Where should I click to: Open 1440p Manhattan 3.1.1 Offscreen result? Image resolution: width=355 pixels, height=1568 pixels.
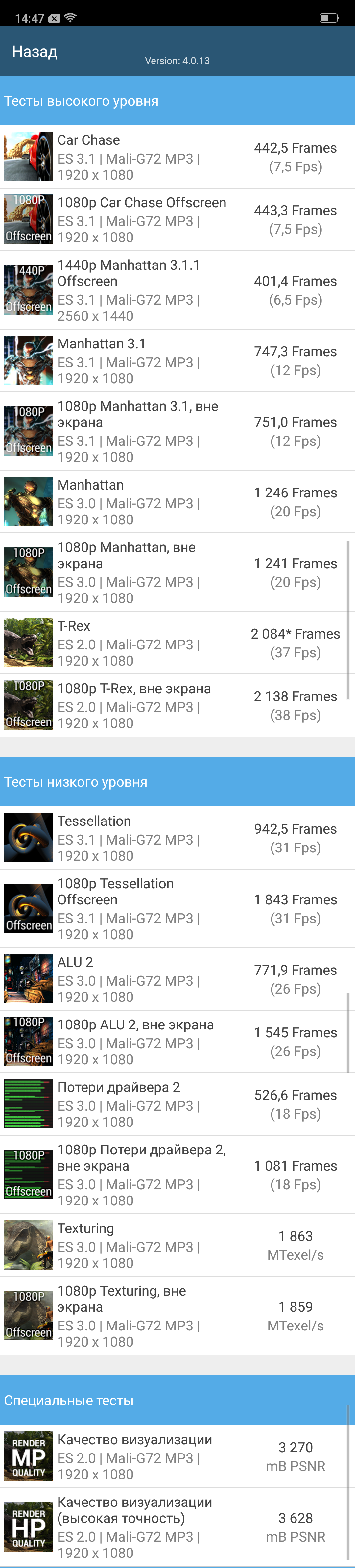point(177,291)
